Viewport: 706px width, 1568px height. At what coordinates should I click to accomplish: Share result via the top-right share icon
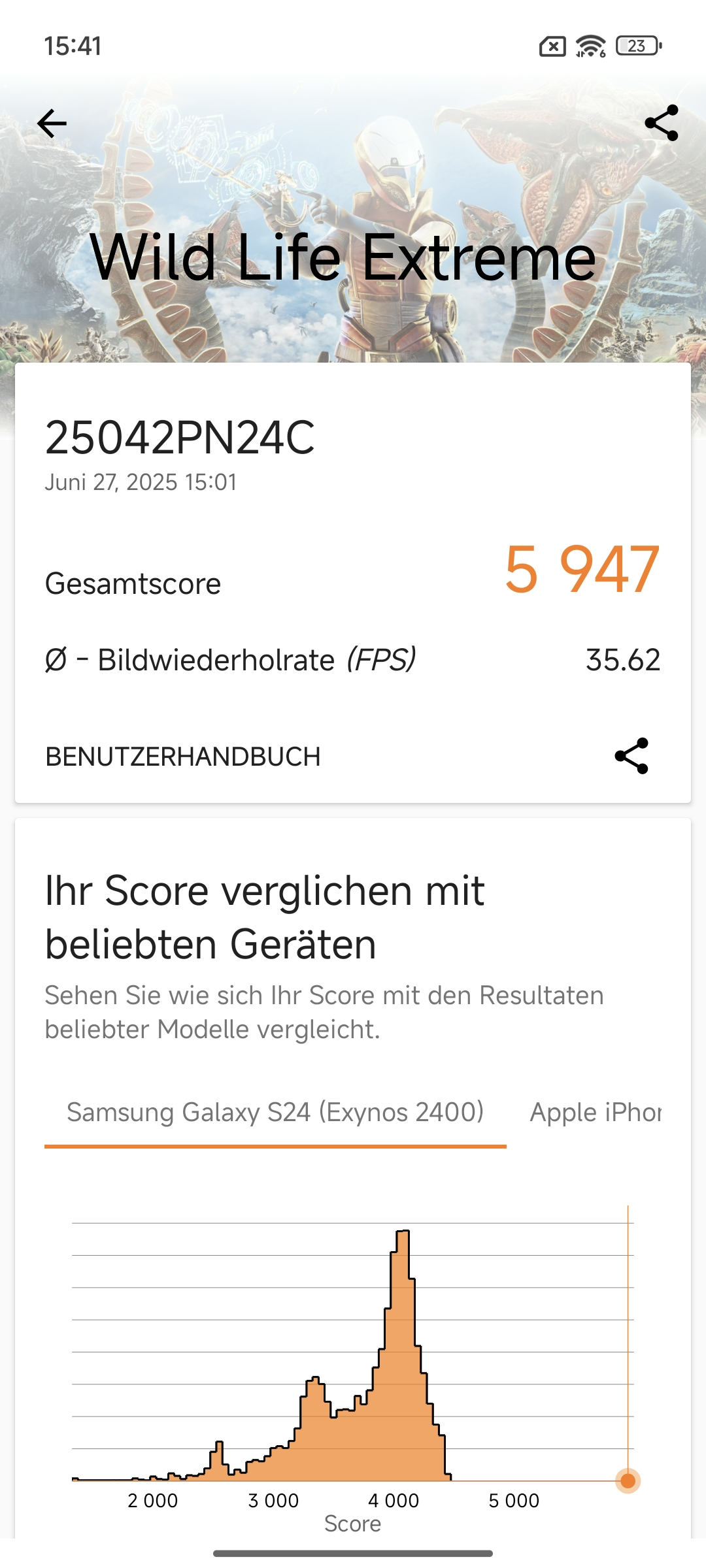662,123
